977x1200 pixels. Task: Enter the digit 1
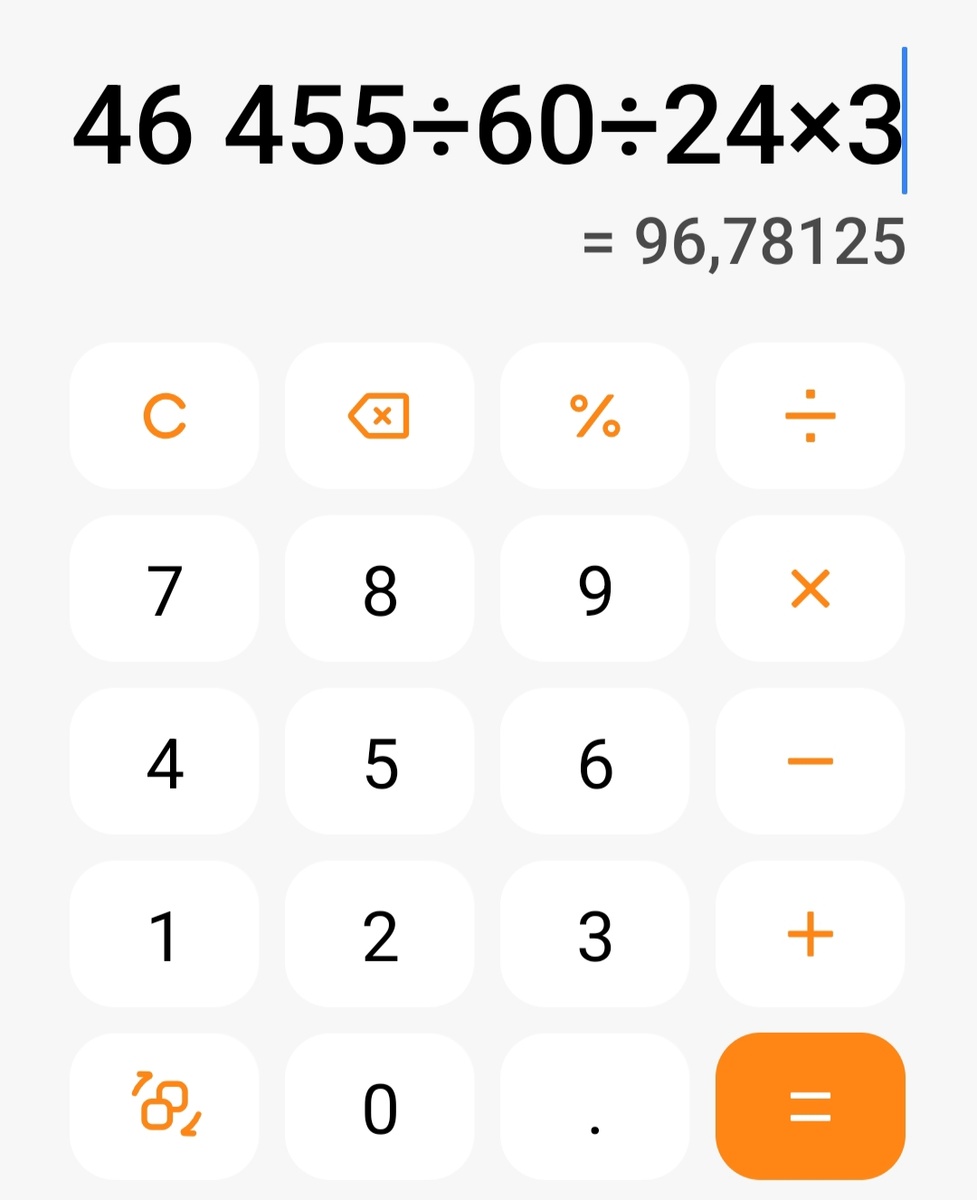coord(164,935)
